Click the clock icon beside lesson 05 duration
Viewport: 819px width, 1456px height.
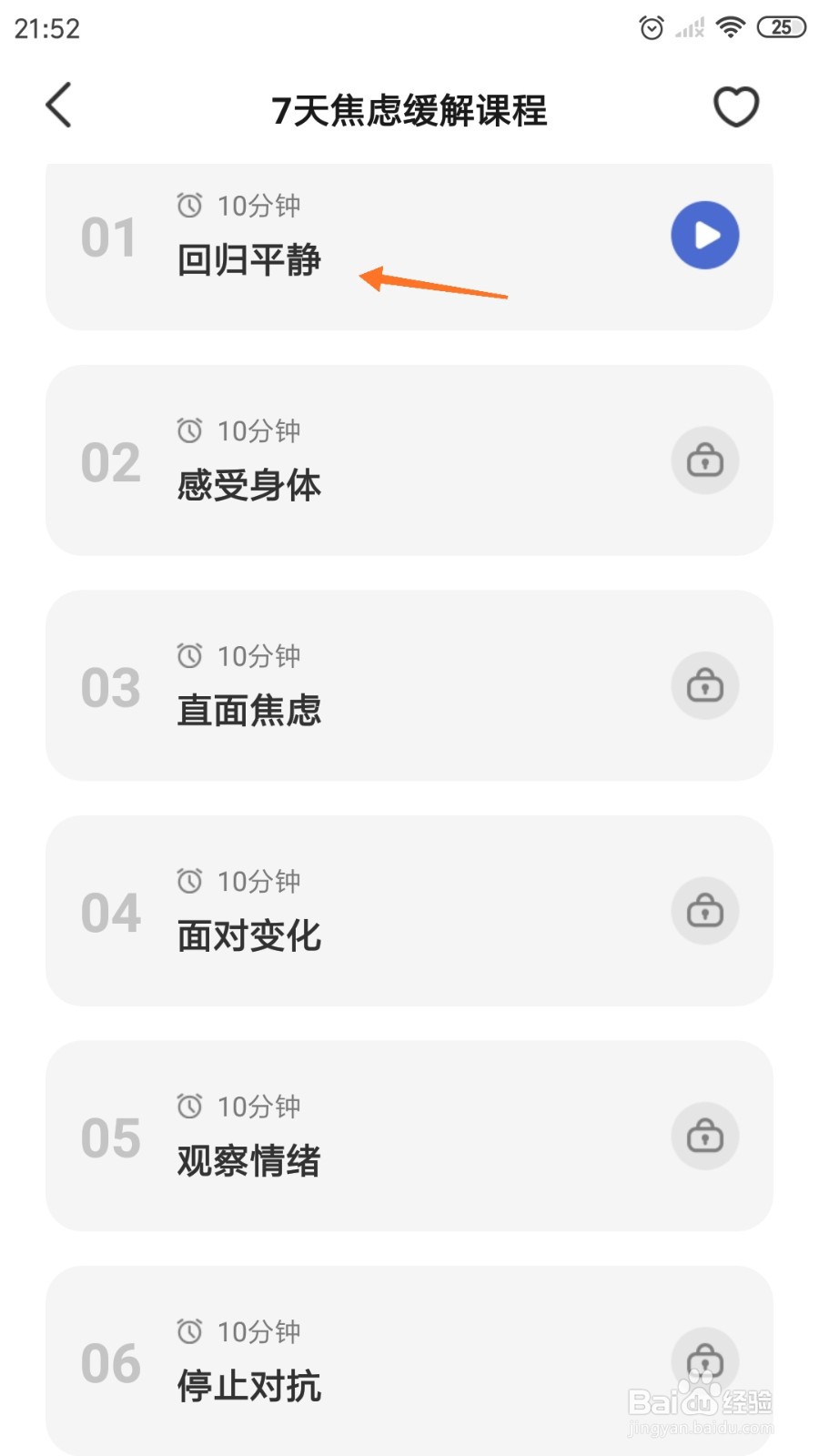(188, 1106)
